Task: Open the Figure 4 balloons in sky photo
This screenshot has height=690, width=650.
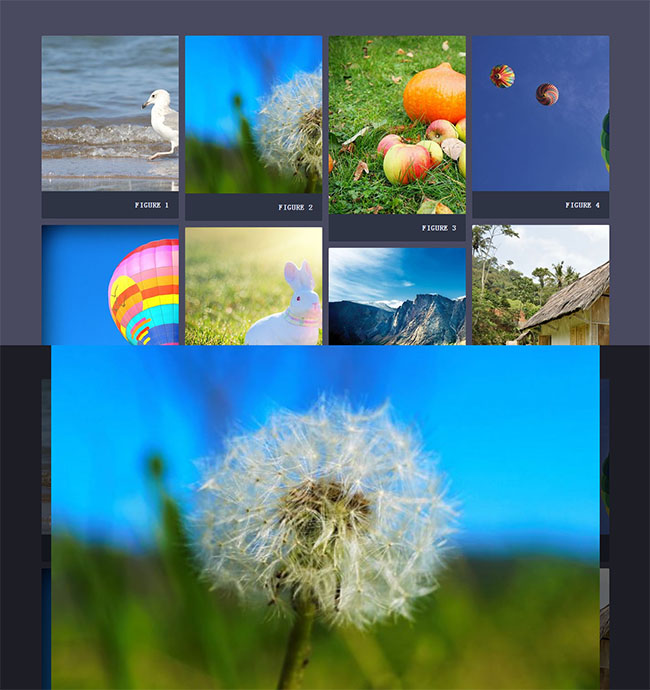Action: (540, 113)
